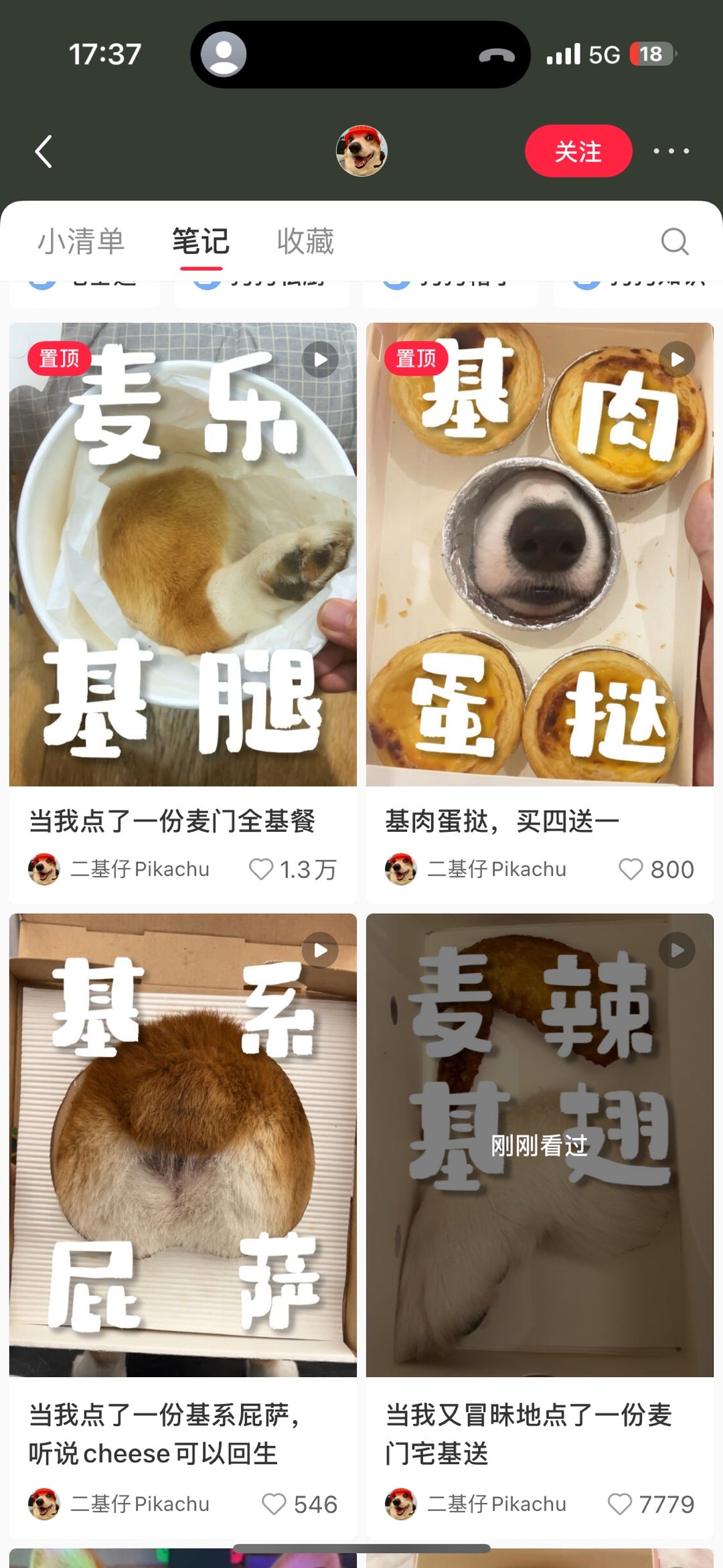This screenshot has height=1568, width=723.
Task: Search this user's notes
Action: (674, 241)
